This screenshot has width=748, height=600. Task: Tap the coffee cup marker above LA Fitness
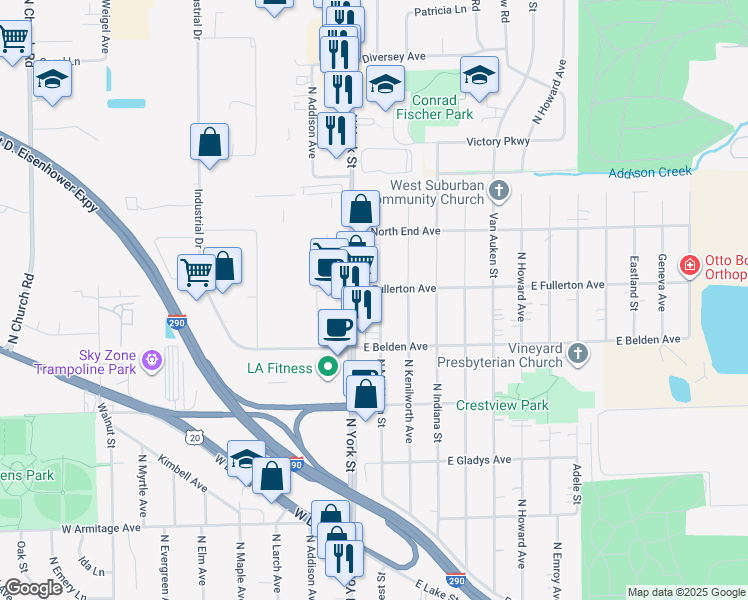click(x=337, y=329)
